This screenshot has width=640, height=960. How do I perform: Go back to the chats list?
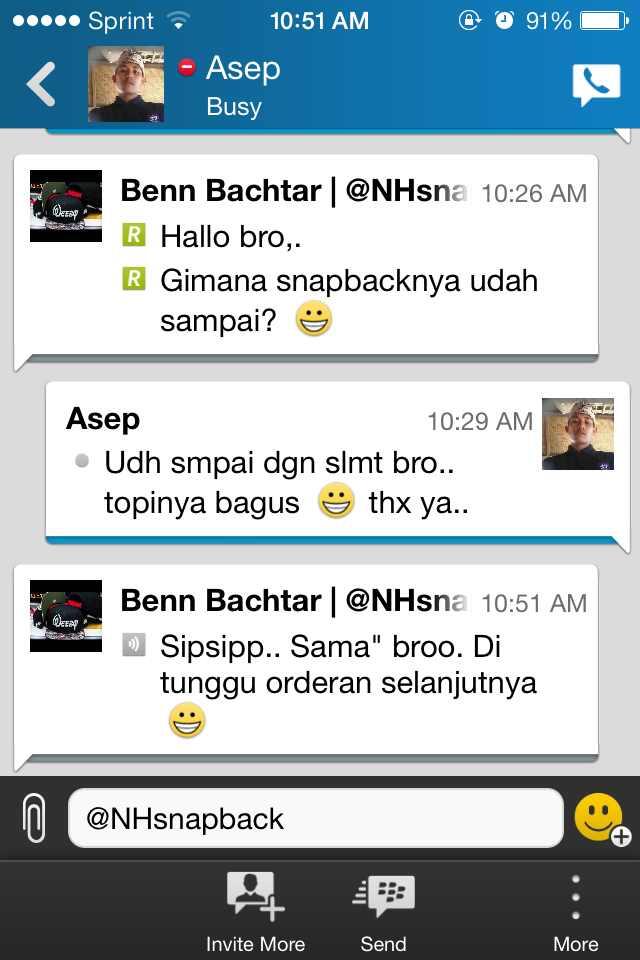point(41,84)
